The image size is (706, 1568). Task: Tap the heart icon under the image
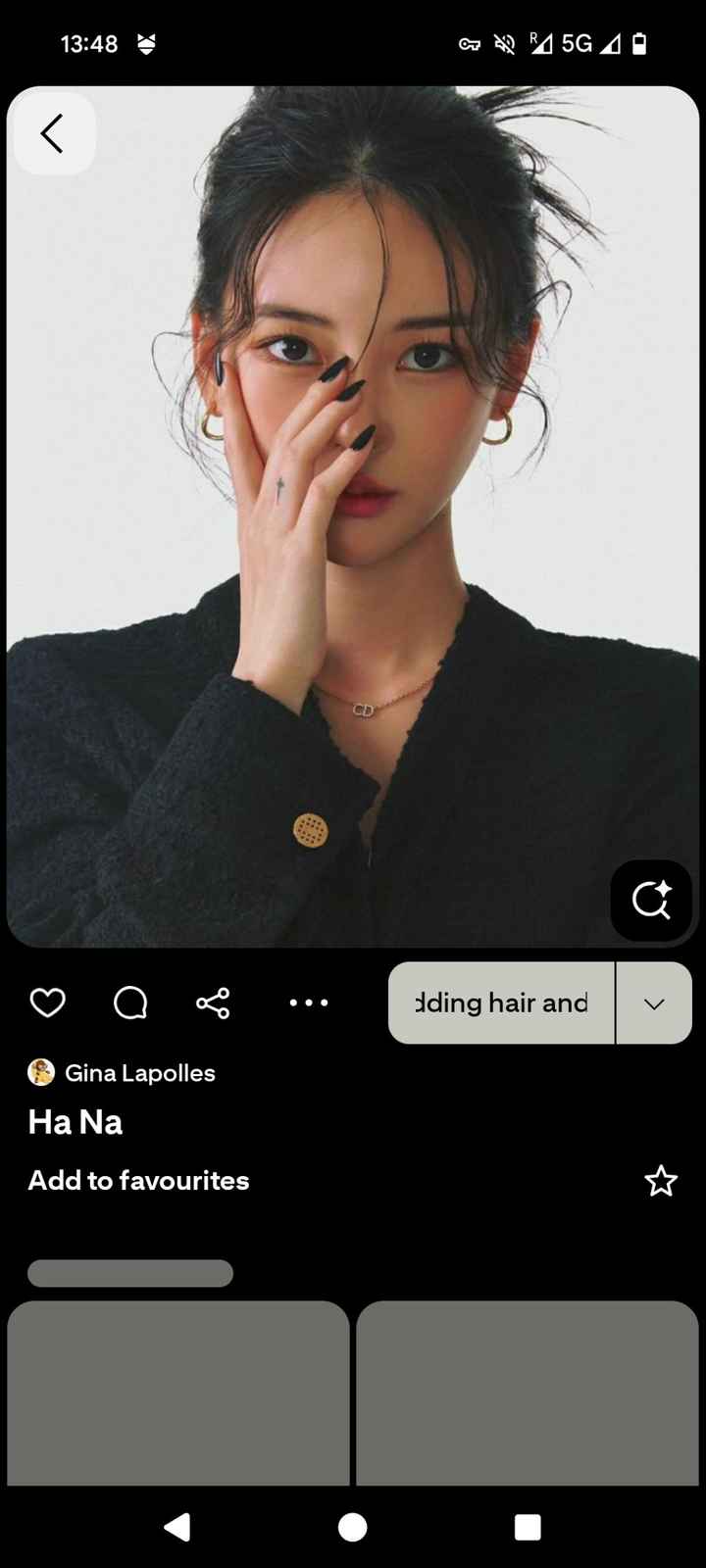[x=47, y=1003]
